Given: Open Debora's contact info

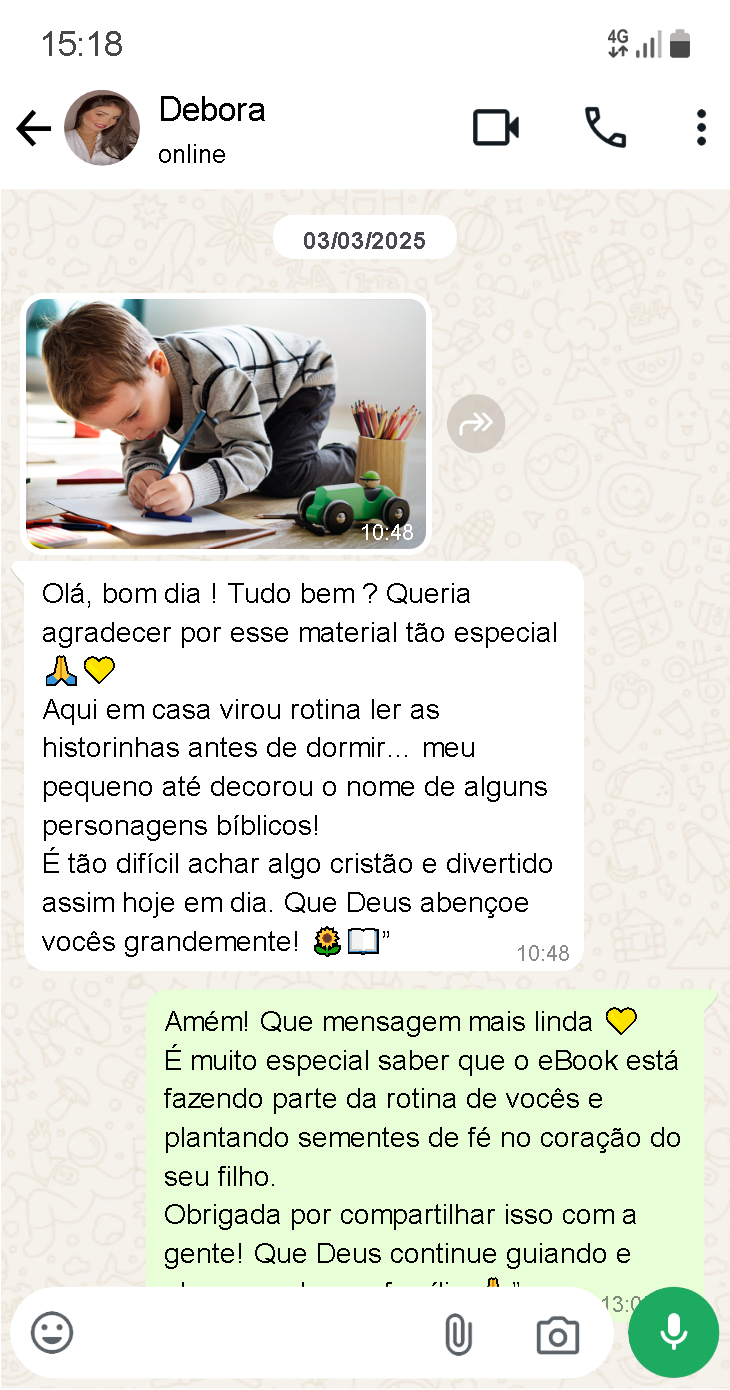Looking at the screenshot, I should pos(212,128).
